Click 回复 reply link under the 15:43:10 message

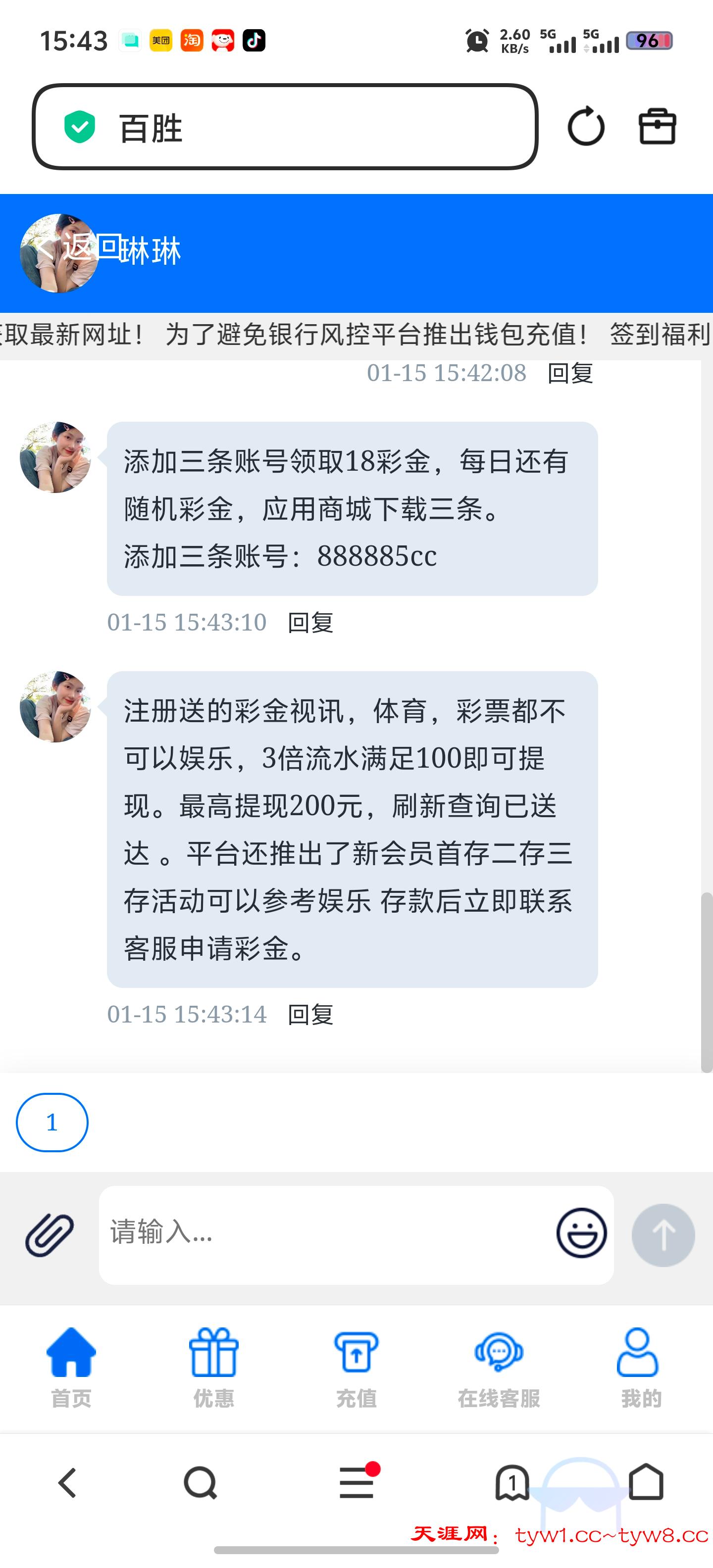(x=310, y=622)
